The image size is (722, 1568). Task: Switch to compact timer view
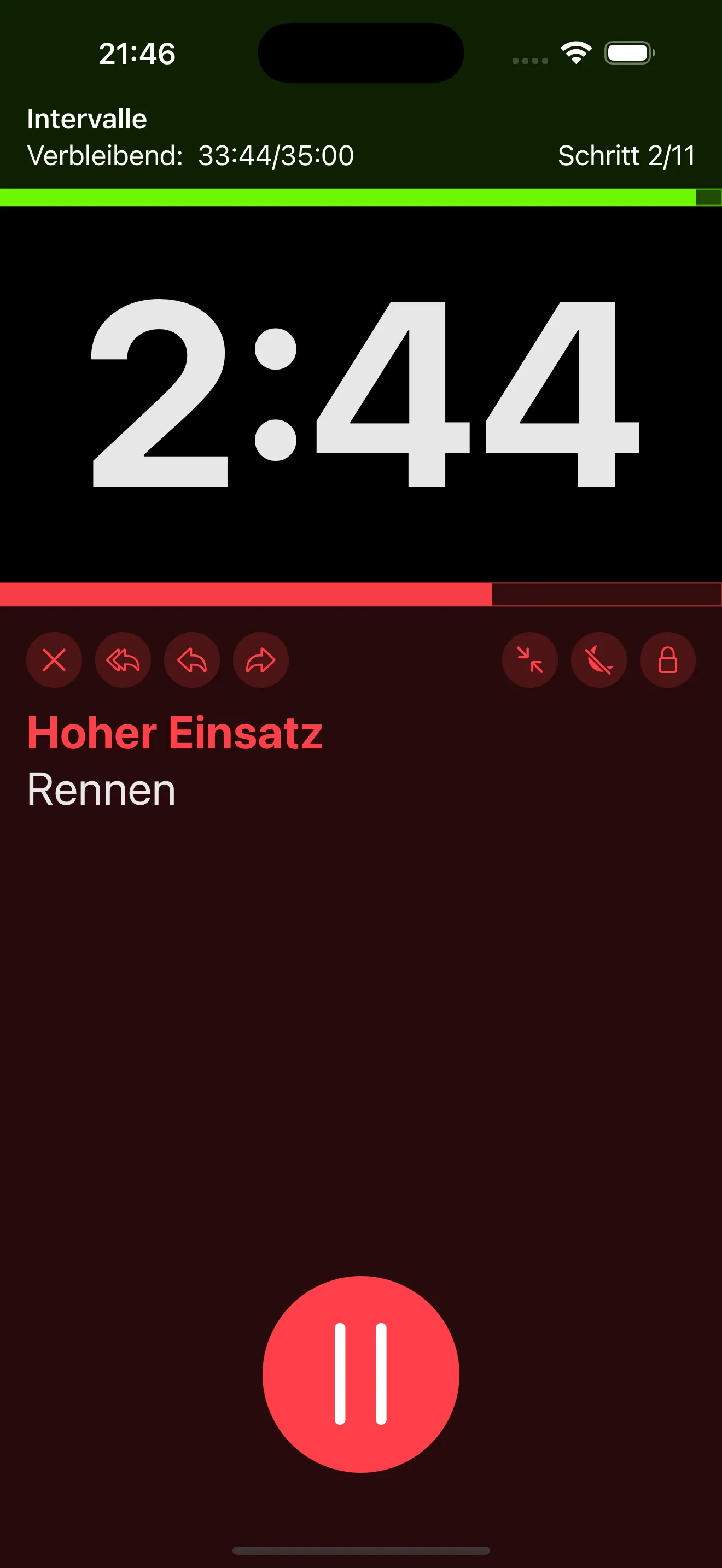click(529, 660)
